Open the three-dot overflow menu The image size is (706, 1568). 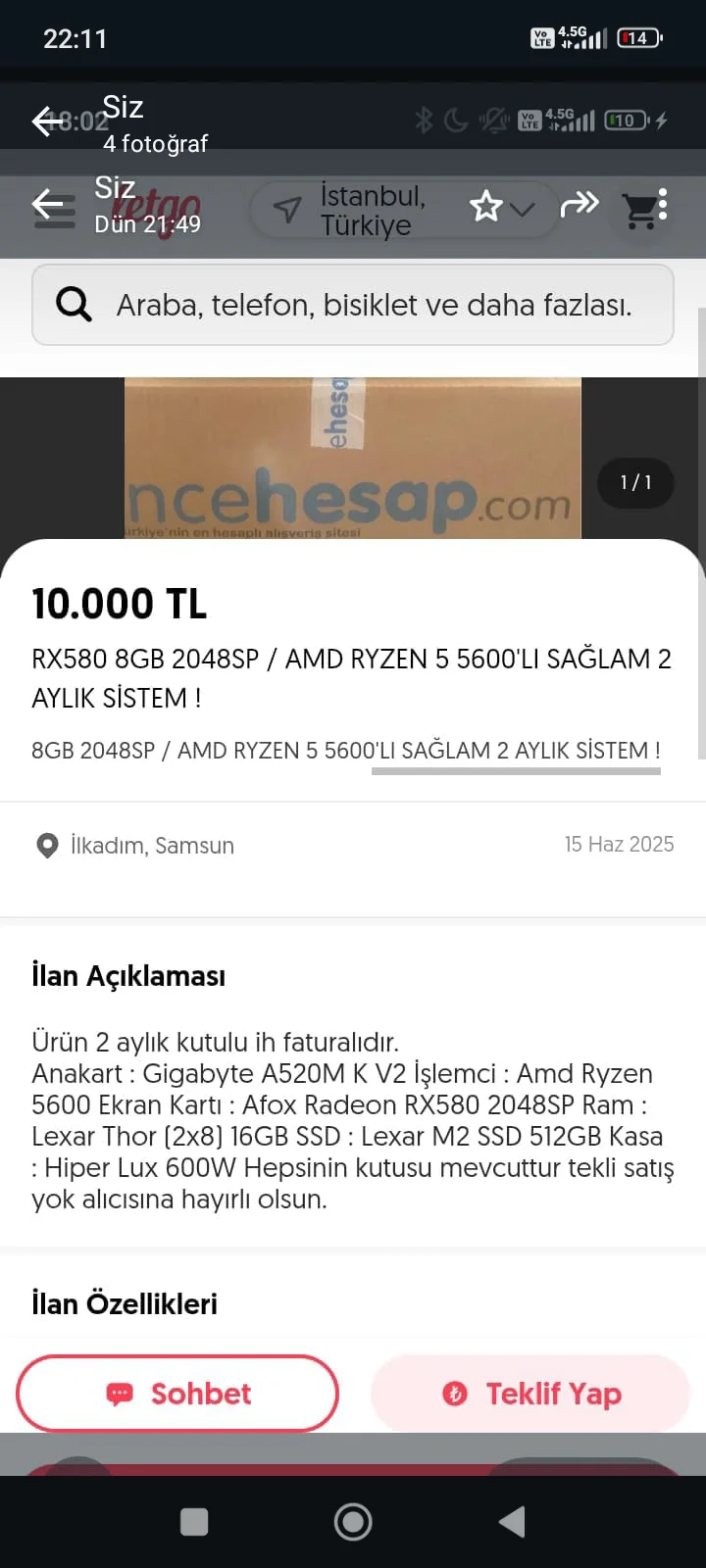click(x=663, y=205)
